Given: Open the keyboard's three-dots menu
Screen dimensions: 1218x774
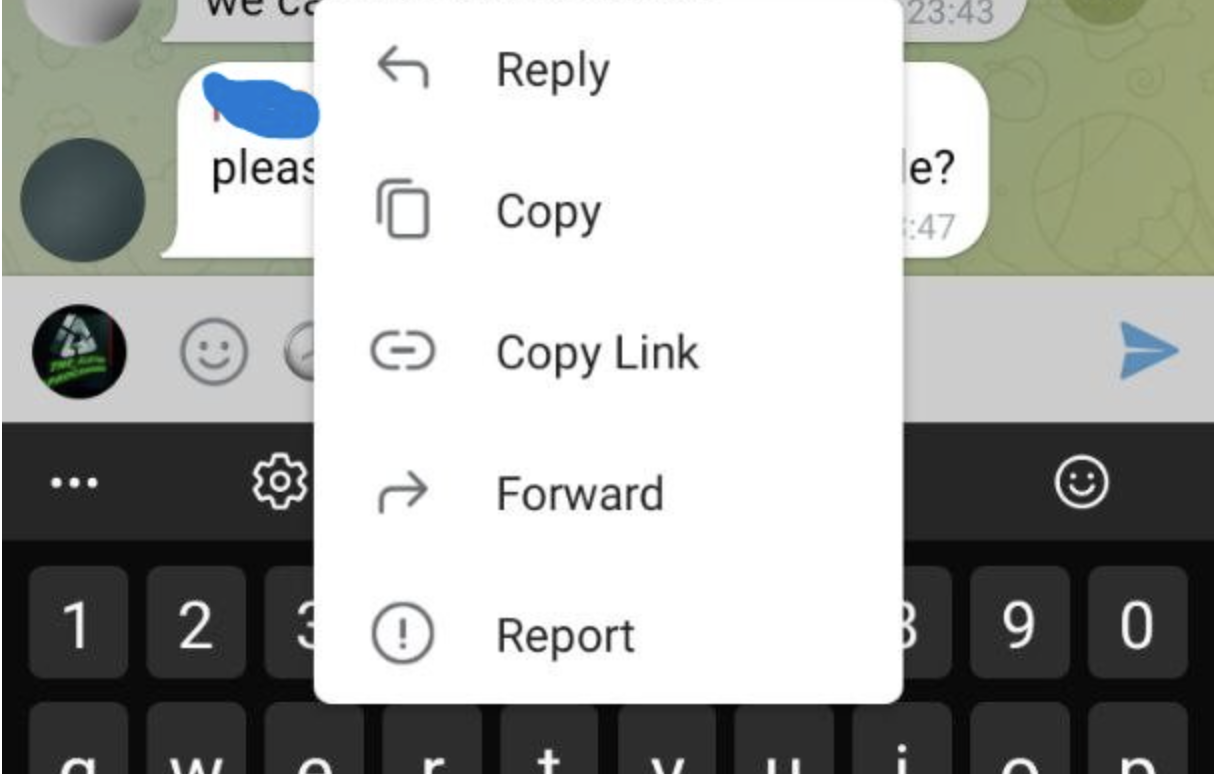Looking at the screenshot, I should point(75,484).
